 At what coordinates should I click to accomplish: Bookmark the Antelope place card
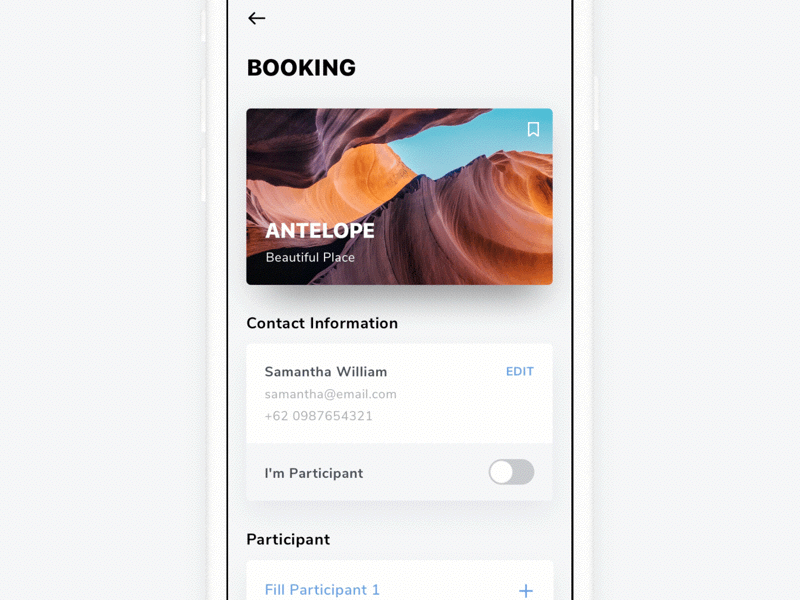tap(533, 129)
